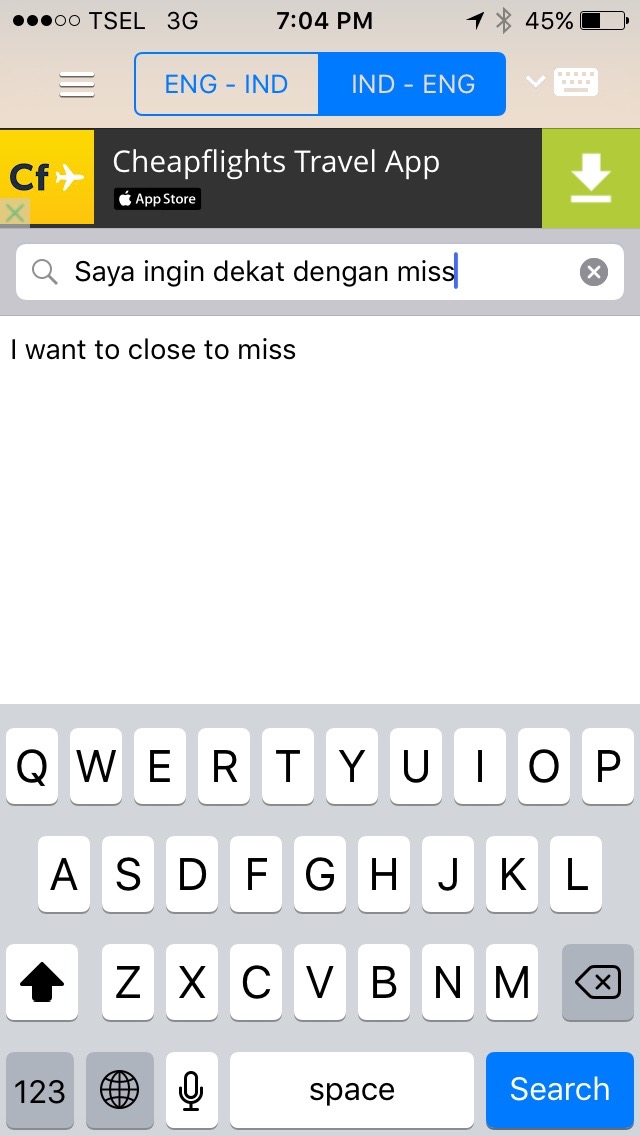The image size is (640, 1136).
Task: Dismiss the Cheapflights ad banner
Action: 14,213
